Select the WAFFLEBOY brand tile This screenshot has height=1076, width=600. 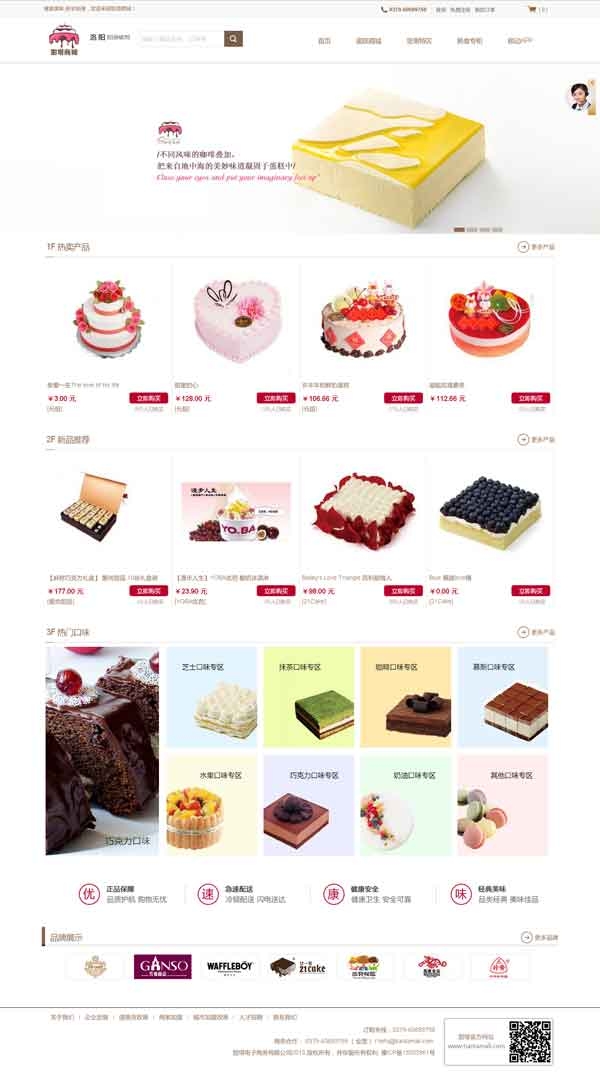(x=230, y=967)
